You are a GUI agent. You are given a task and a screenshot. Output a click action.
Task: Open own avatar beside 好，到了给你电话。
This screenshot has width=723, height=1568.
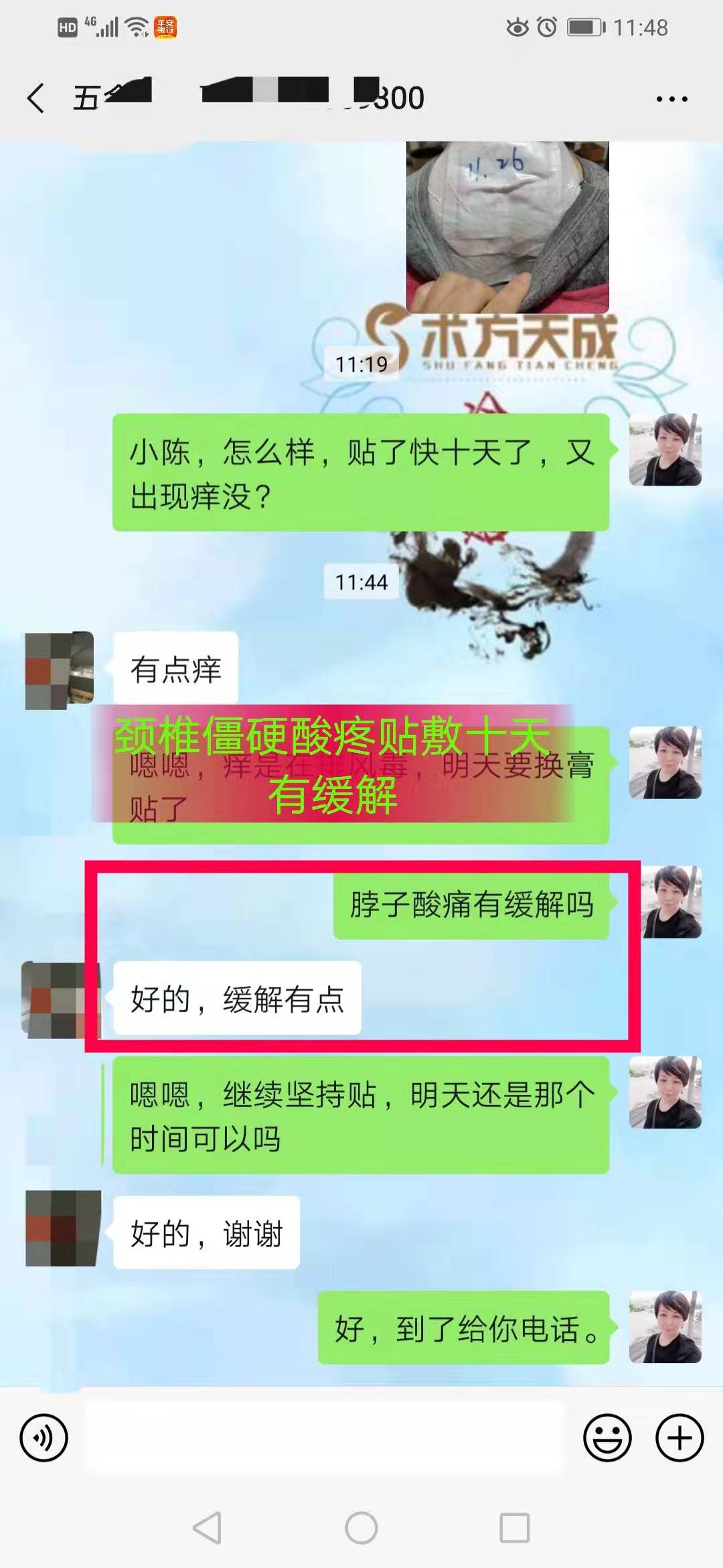click(x=665, y=1327)
